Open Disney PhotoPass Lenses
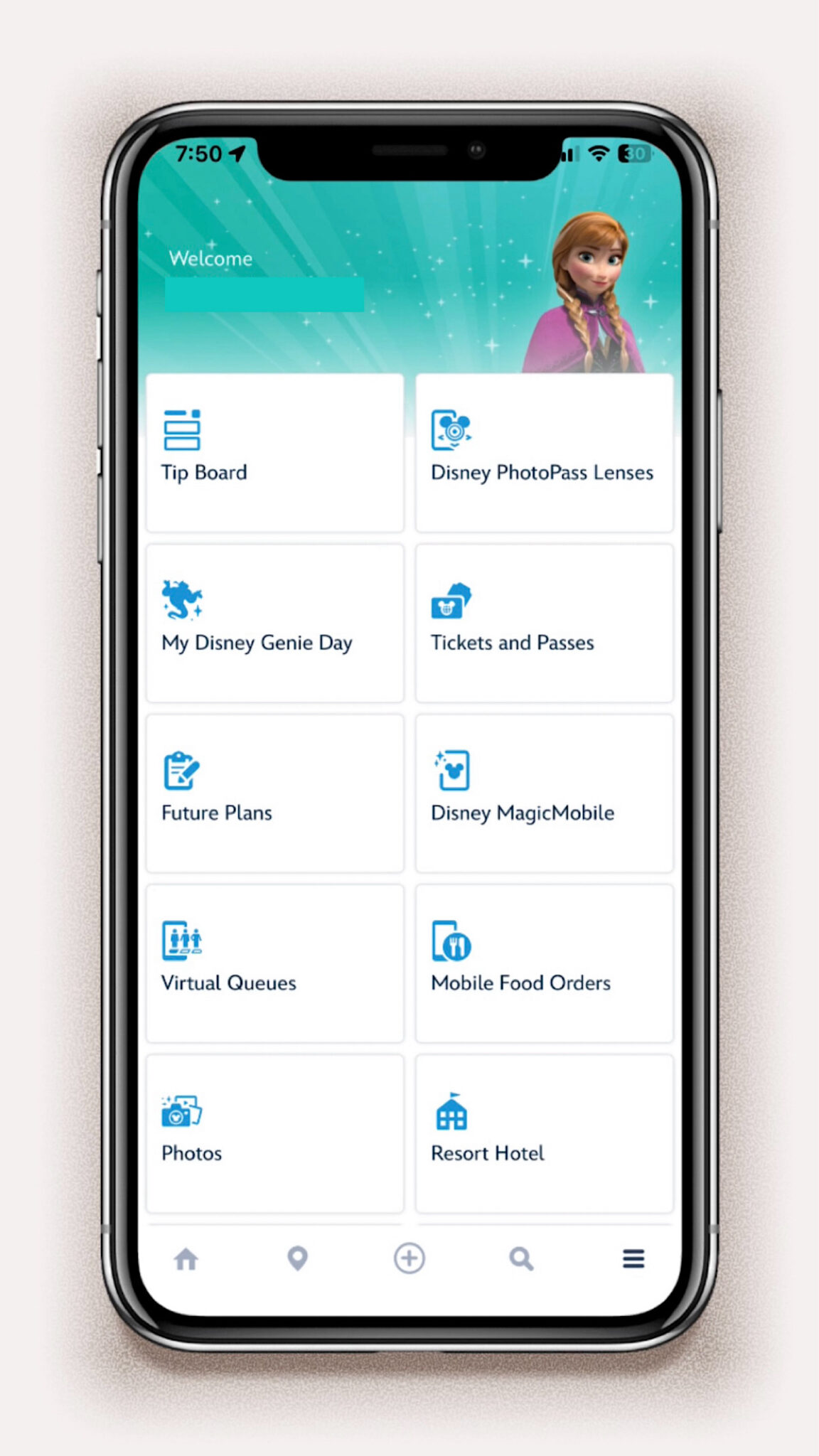The height and width of the screenshot is (1456, 819). (544, 453)
